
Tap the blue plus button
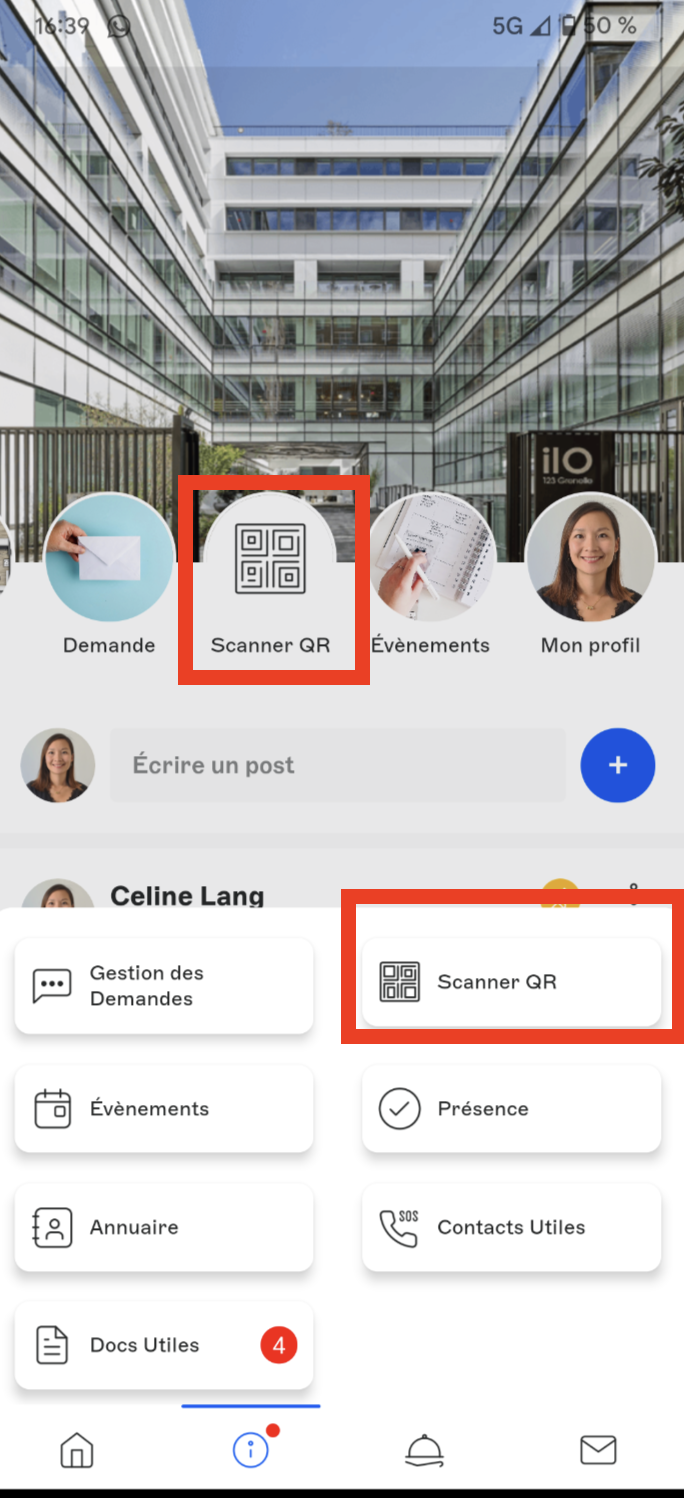point(617,765)
